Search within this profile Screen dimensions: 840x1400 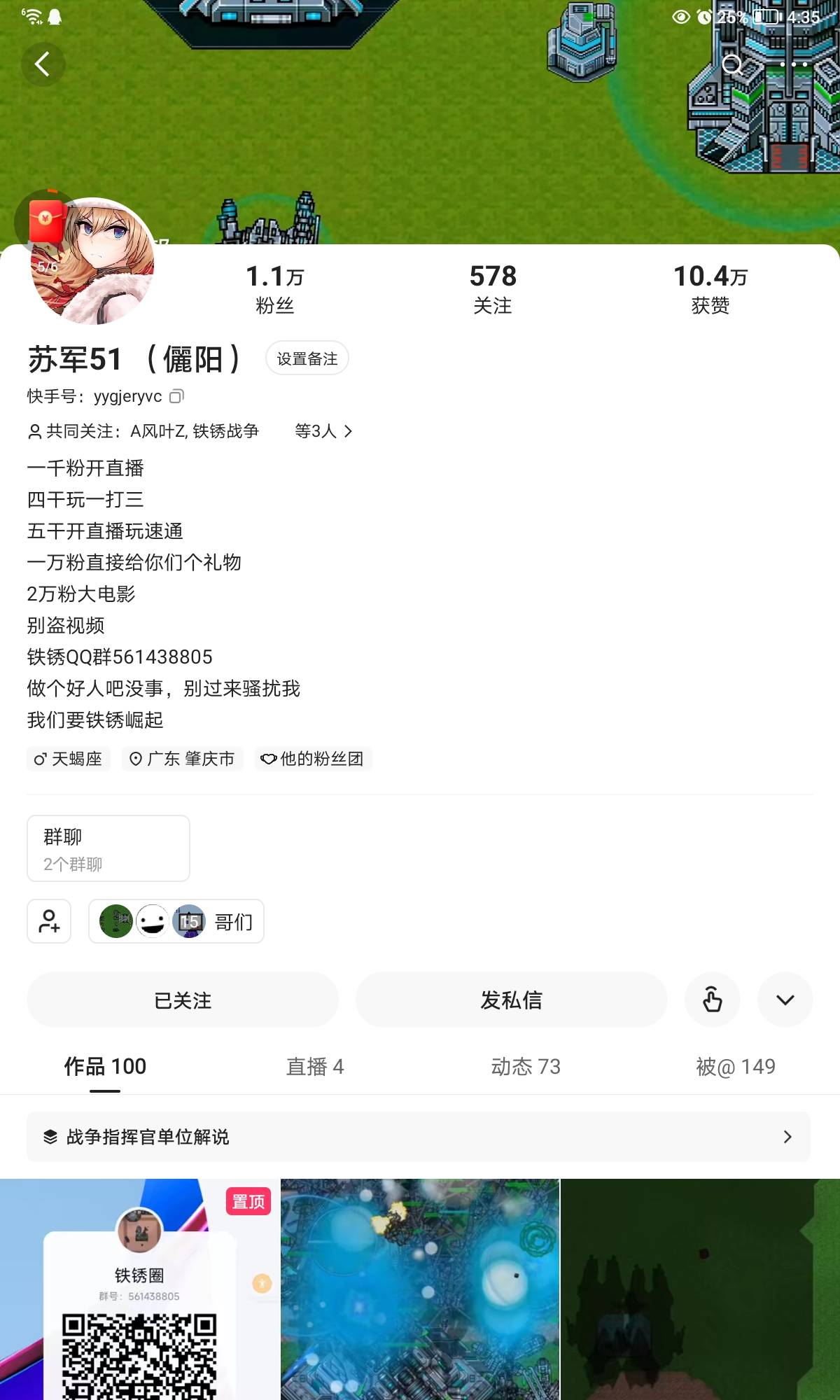click(x=732, y=64)
